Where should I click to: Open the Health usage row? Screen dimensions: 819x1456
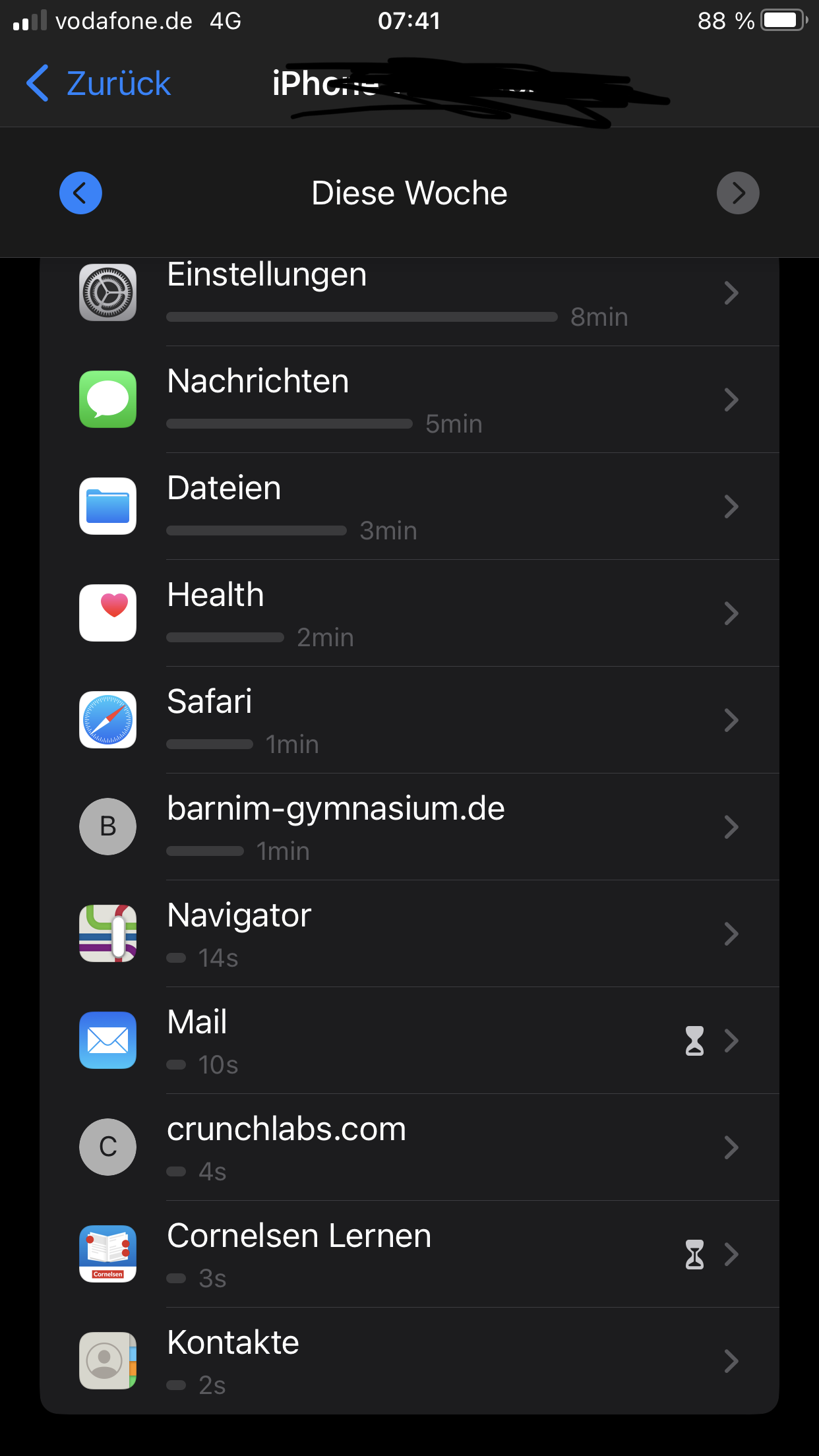click(409, 613)
